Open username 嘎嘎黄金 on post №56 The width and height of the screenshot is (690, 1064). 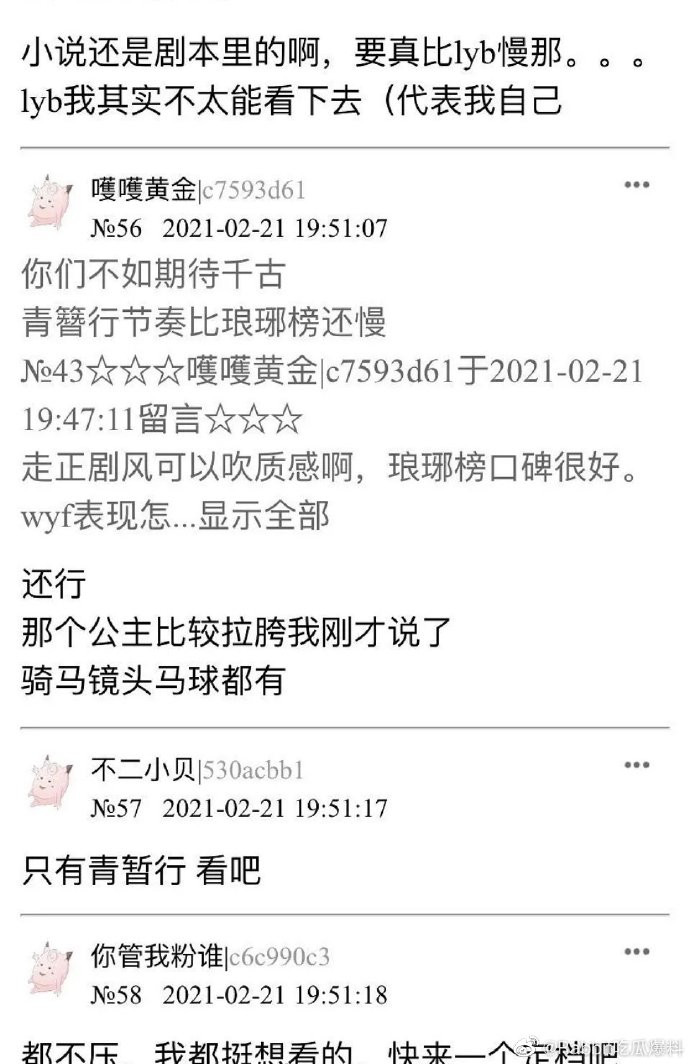[144, 190]
